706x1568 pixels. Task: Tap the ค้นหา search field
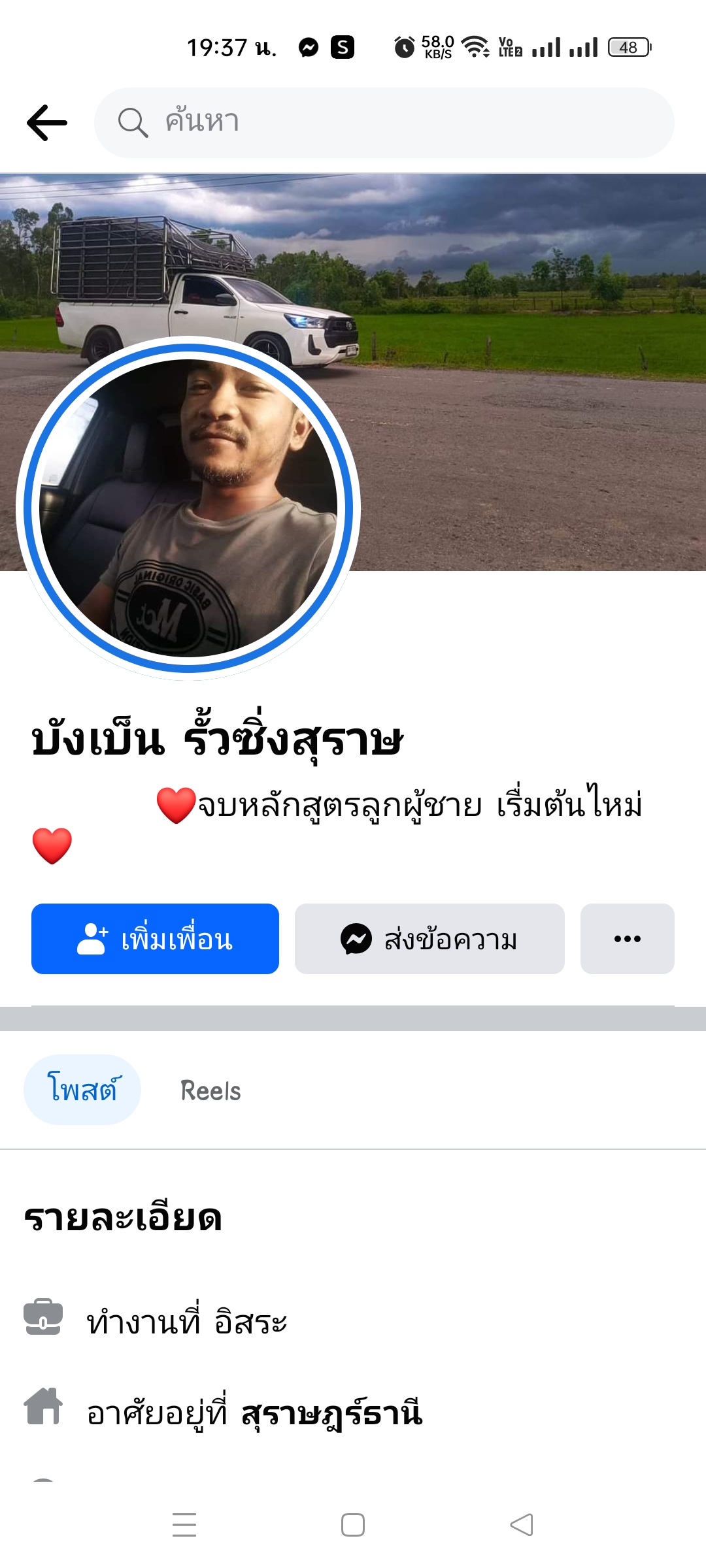pos(384,123)
